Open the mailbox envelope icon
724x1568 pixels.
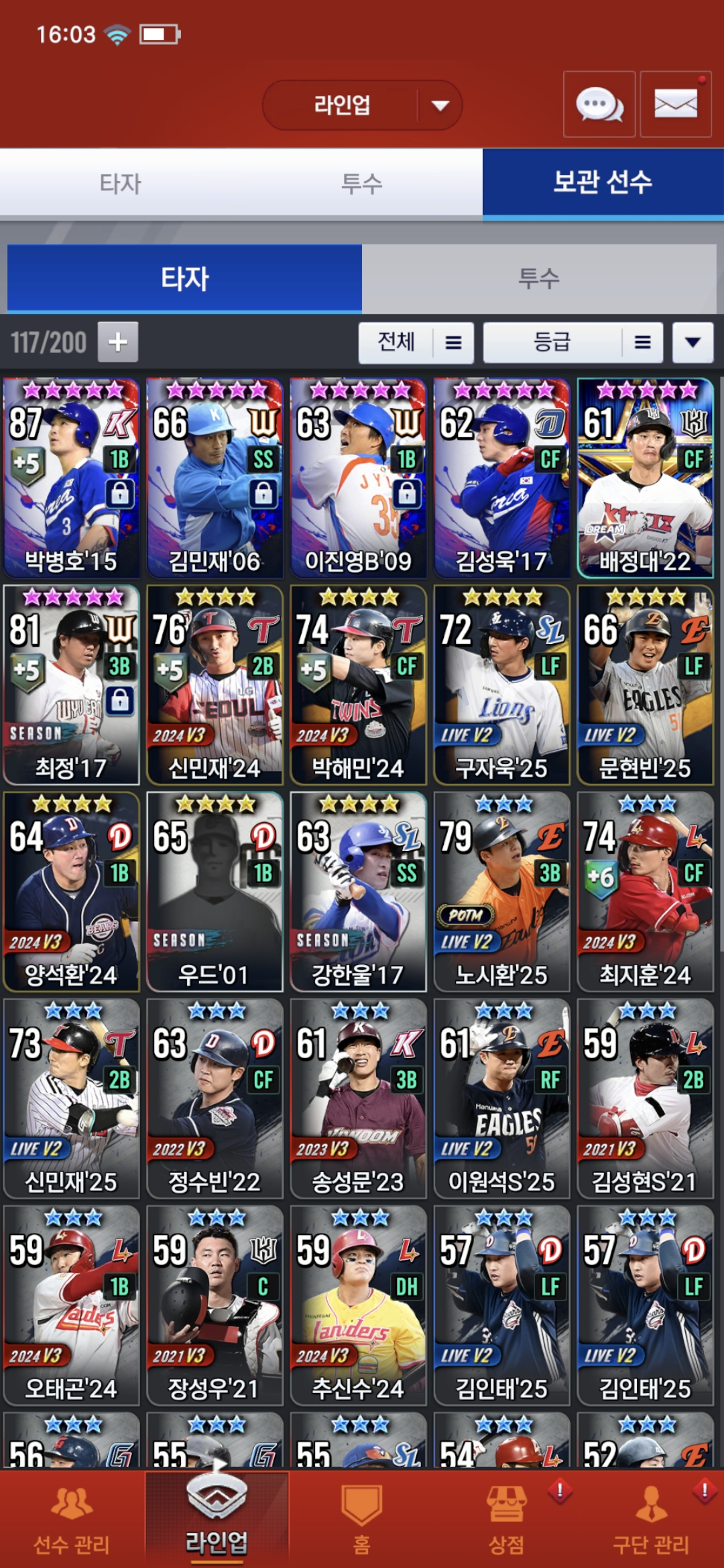click(x=675, y=105)
